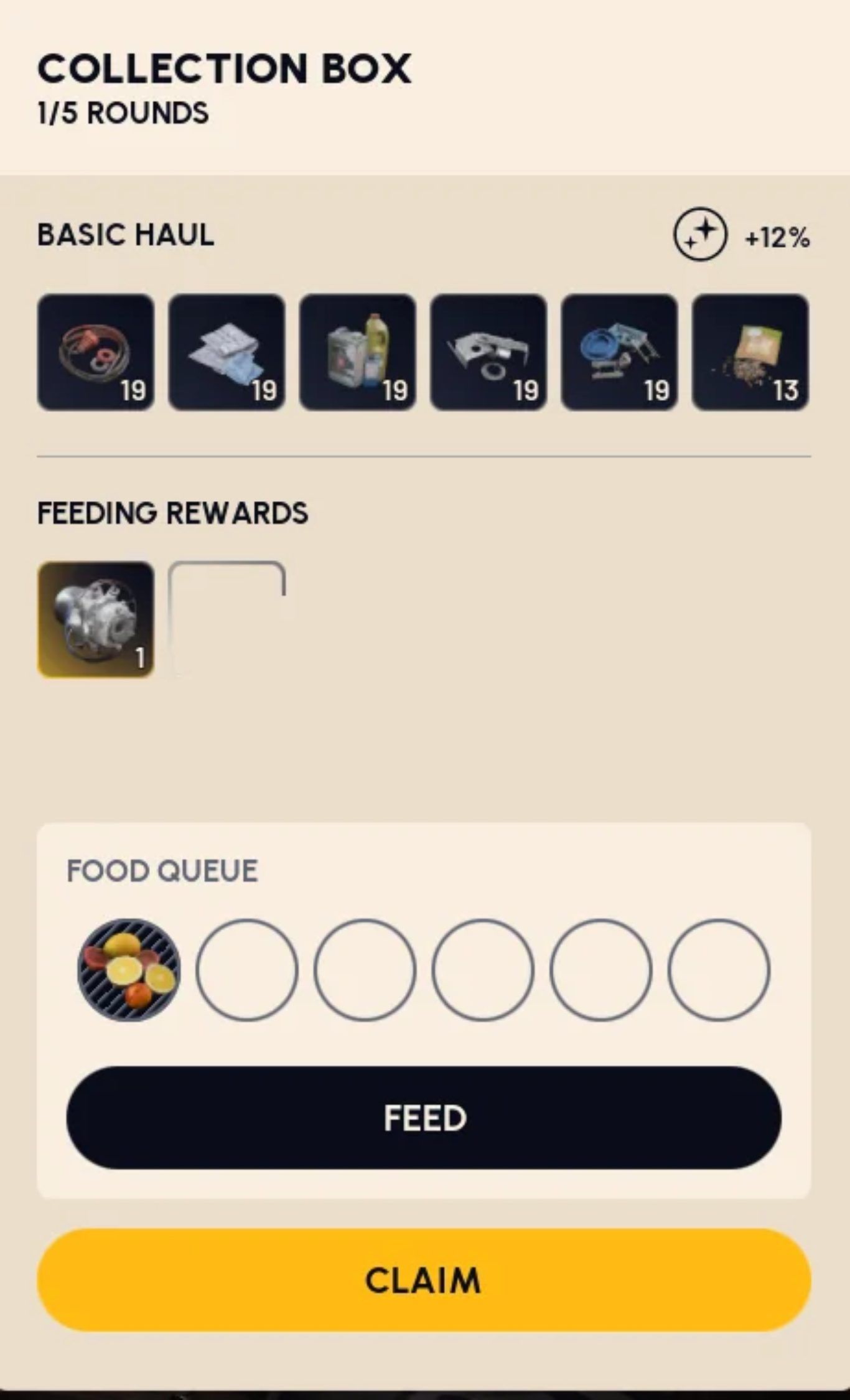Tap the sparkle bonus icon

[700, 235]
